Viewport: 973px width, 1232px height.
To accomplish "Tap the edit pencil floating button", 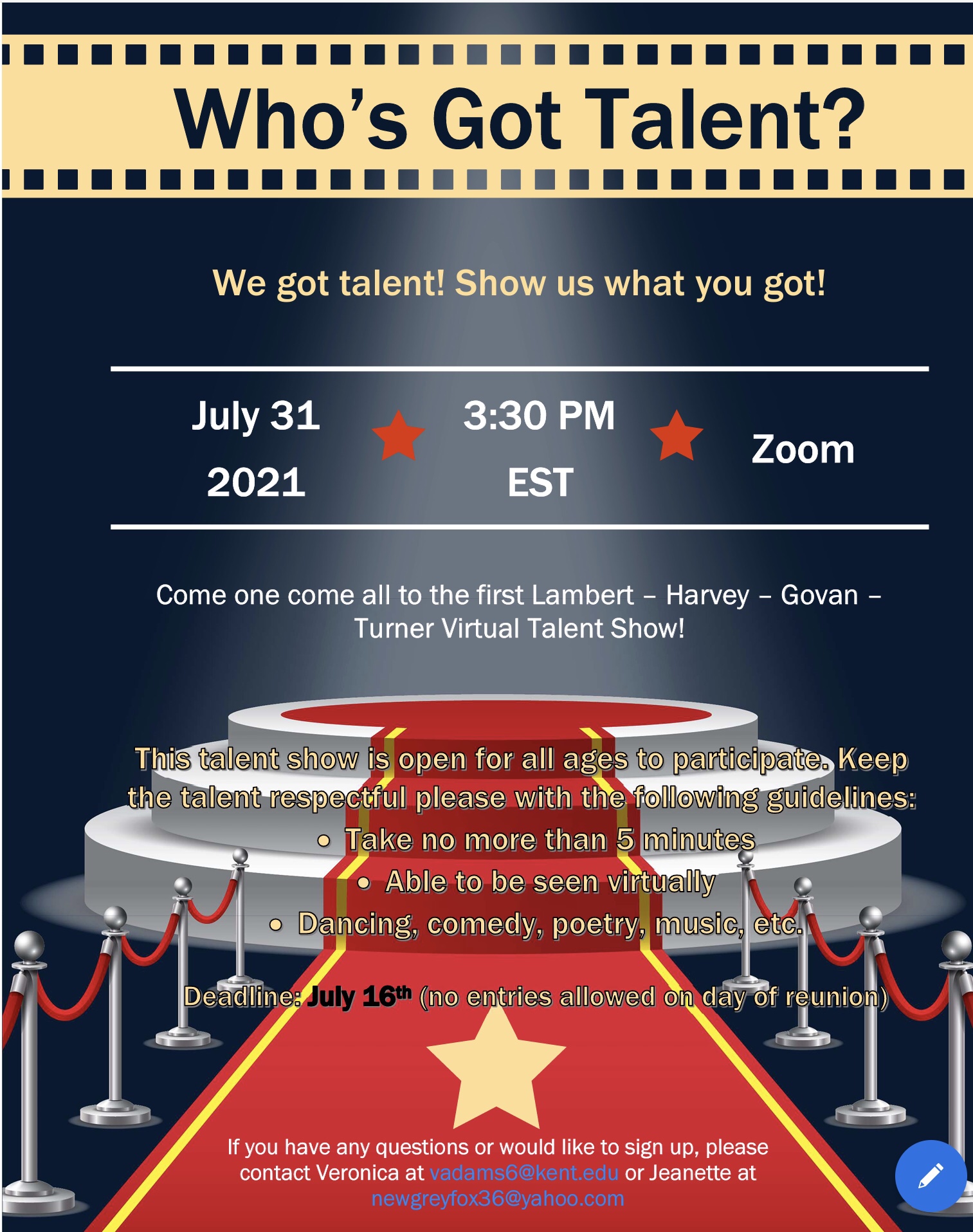I will point(930,1175).
